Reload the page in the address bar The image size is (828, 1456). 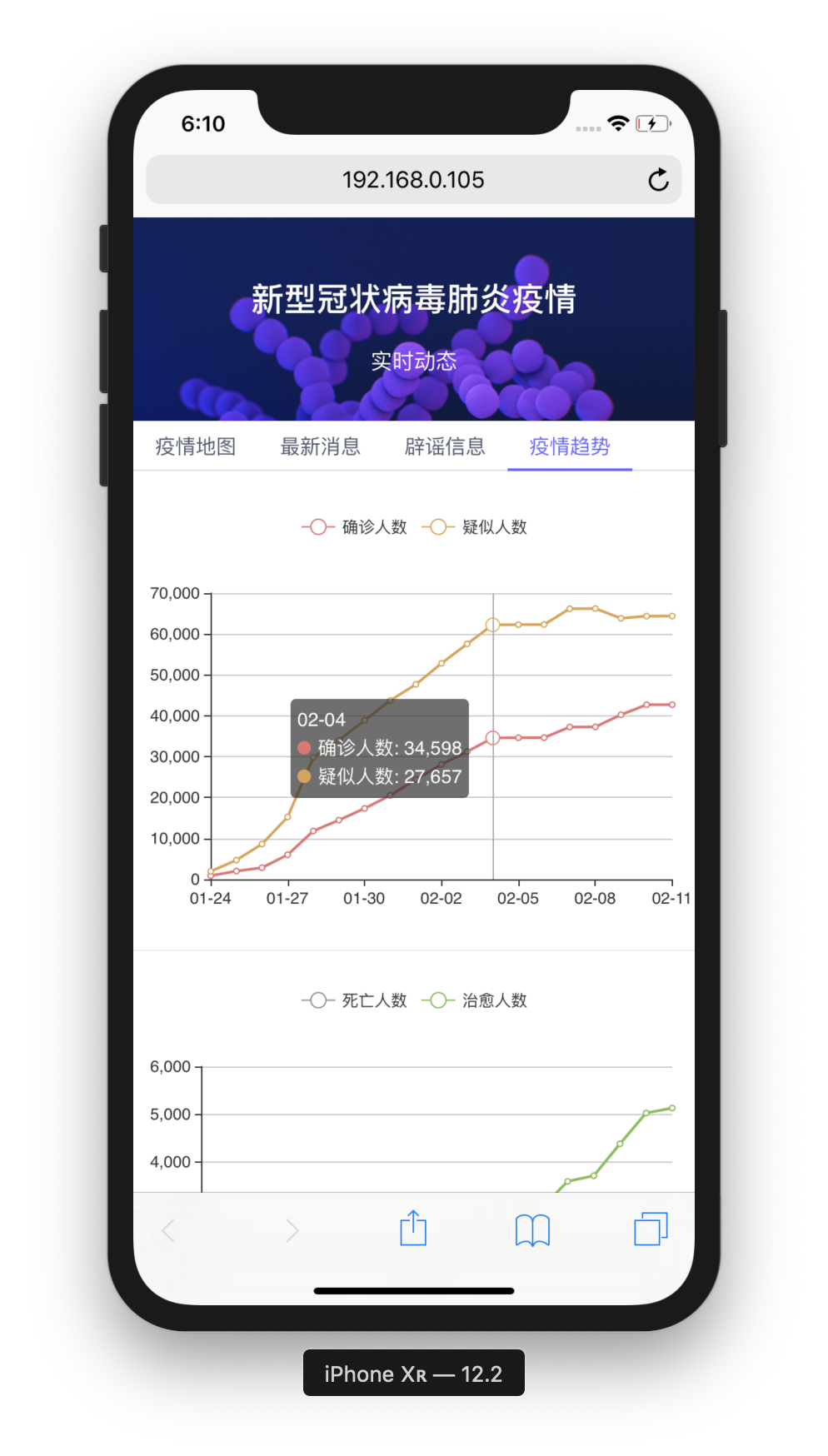click(x=658, y=180)
